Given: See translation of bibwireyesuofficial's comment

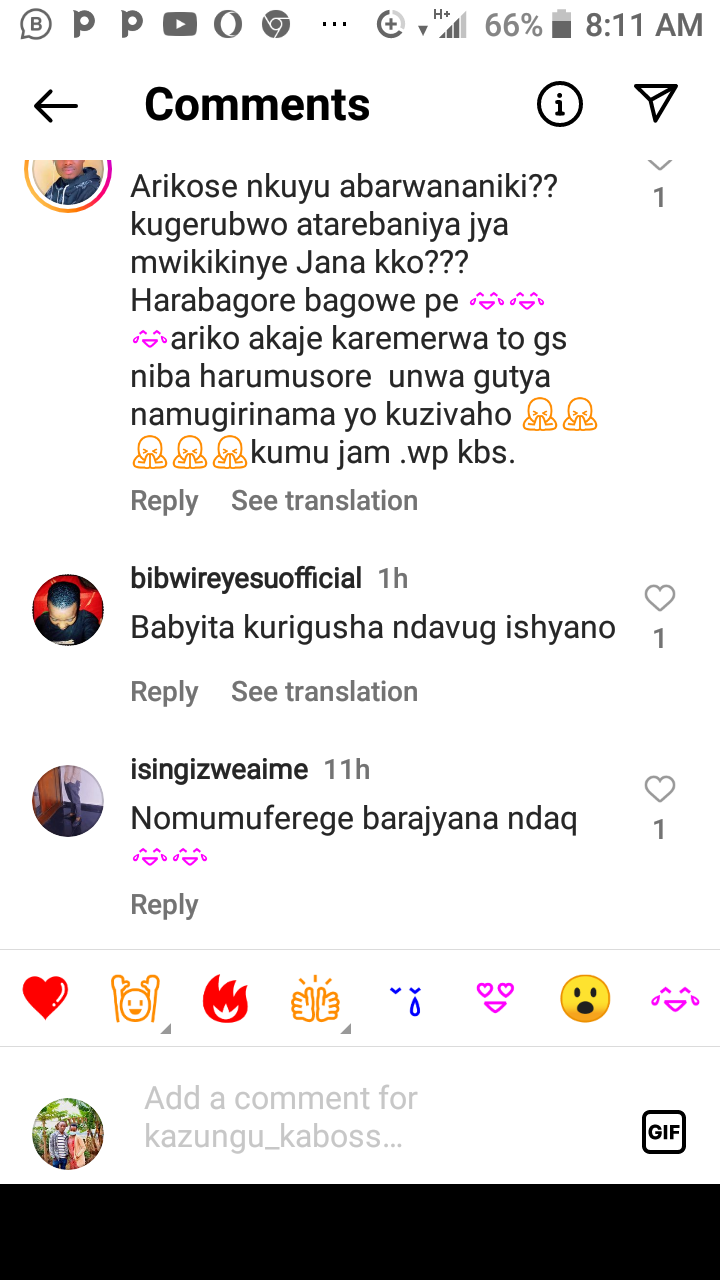Looking at the screenshot, I should [x=324, y=692].
